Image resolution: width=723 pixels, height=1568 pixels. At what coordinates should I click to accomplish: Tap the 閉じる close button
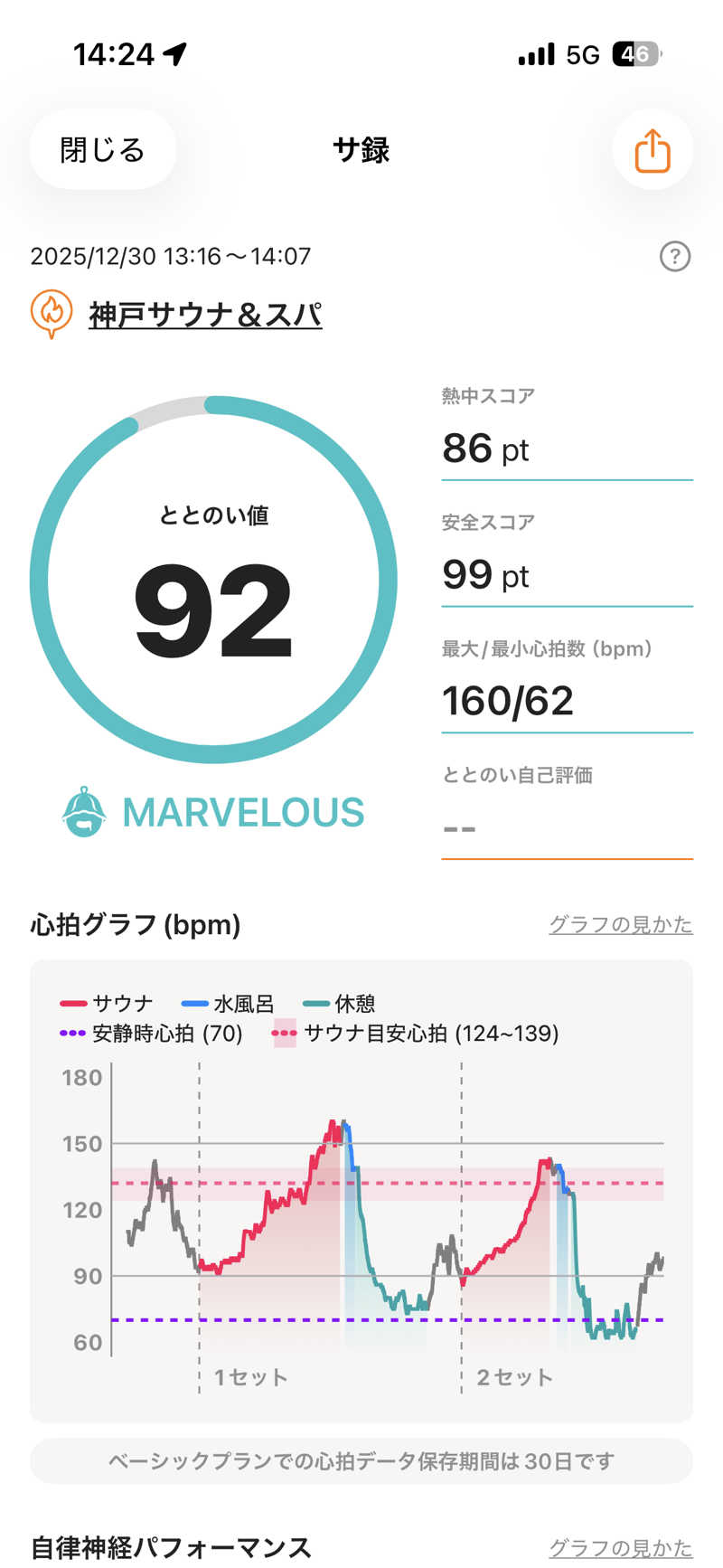point(102,150)
